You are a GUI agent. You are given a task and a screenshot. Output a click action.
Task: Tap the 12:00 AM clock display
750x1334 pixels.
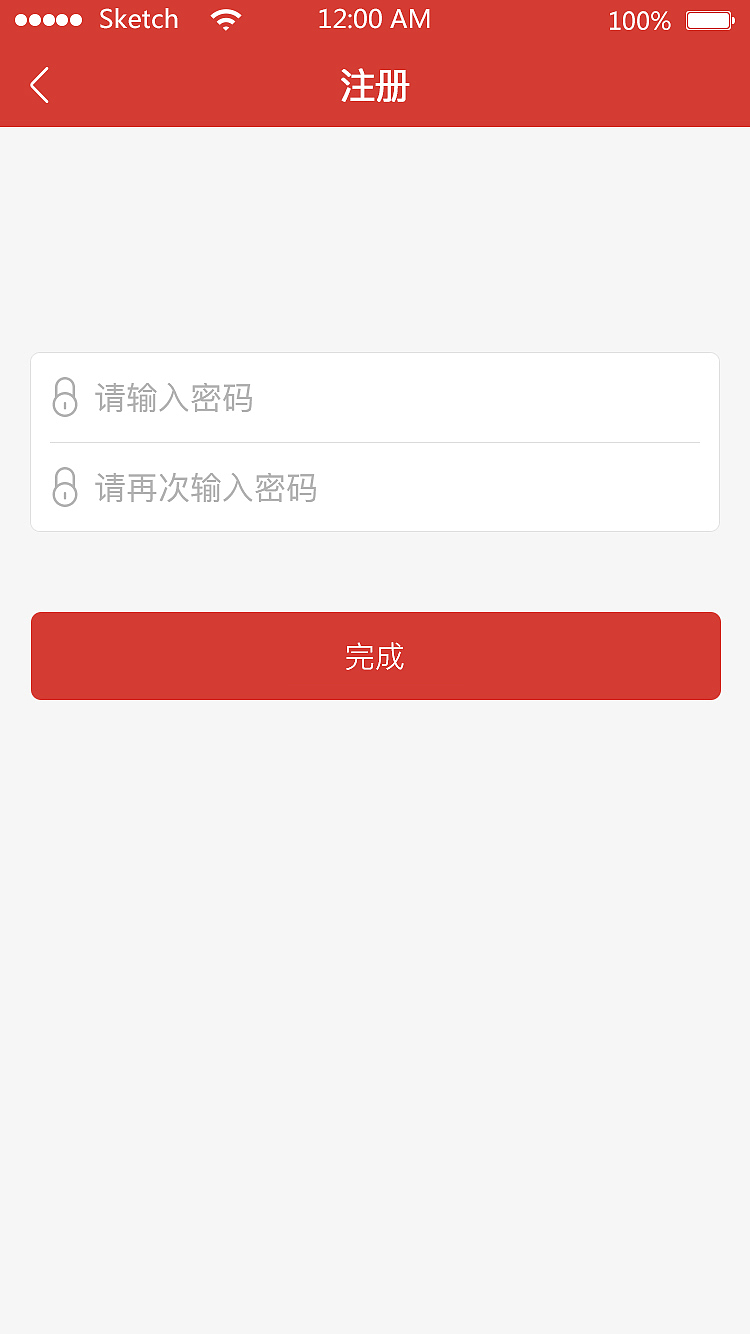(374, 19)
